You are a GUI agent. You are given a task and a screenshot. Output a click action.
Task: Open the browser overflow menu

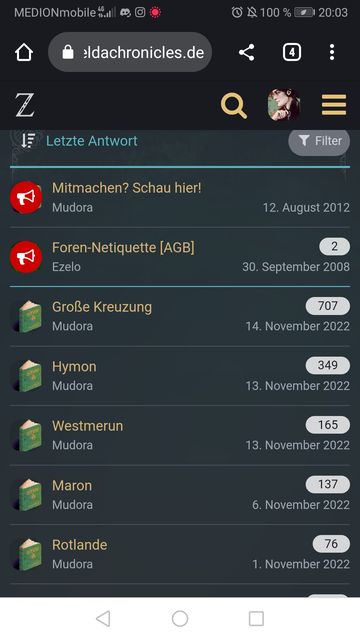pos(332,53)
